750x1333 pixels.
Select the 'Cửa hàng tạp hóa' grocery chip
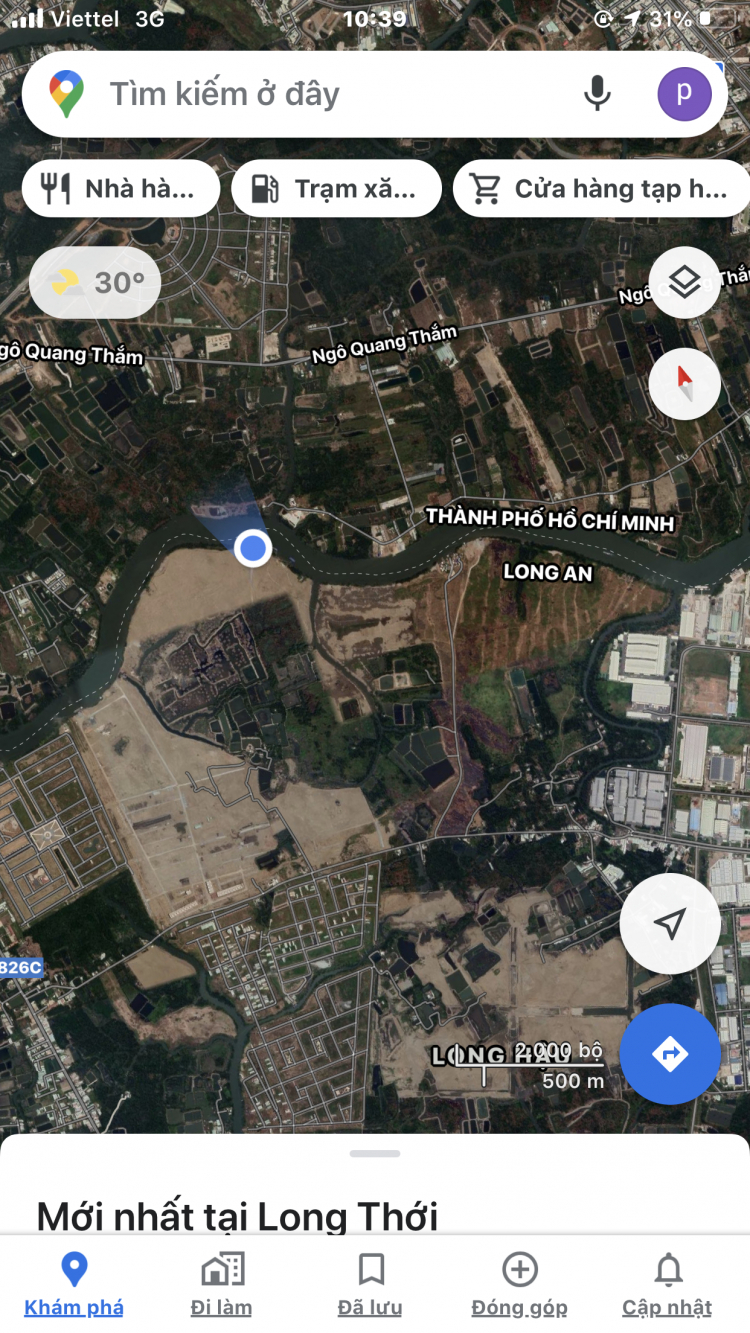(x=600, y=189)
